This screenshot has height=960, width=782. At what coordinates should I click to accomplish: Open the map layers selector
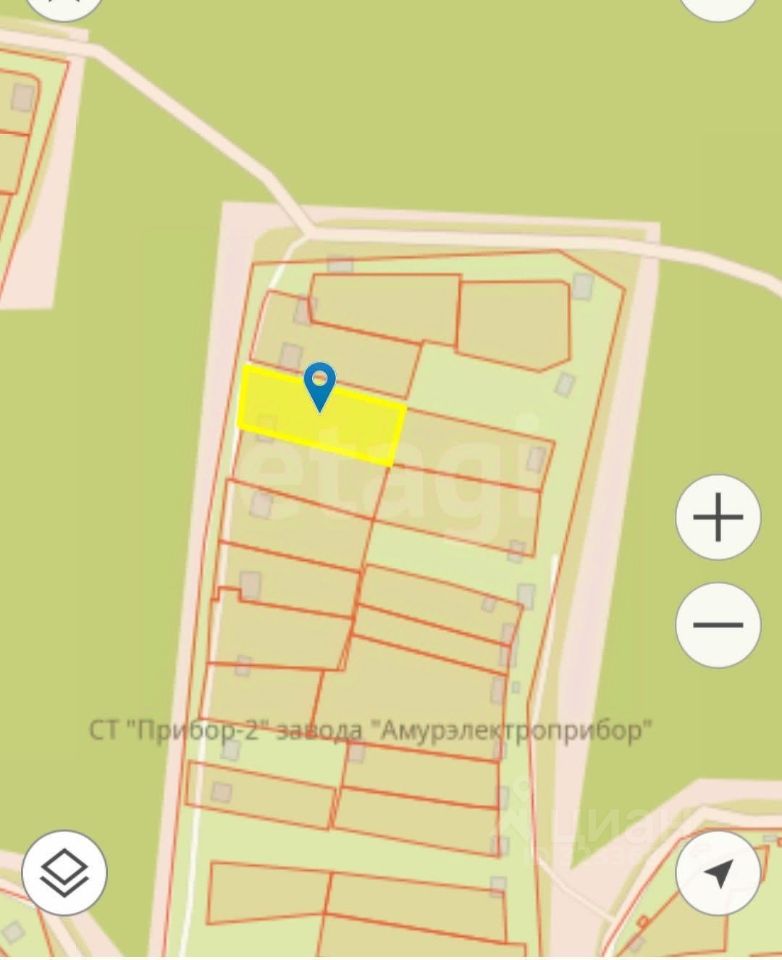click(64, 872)
